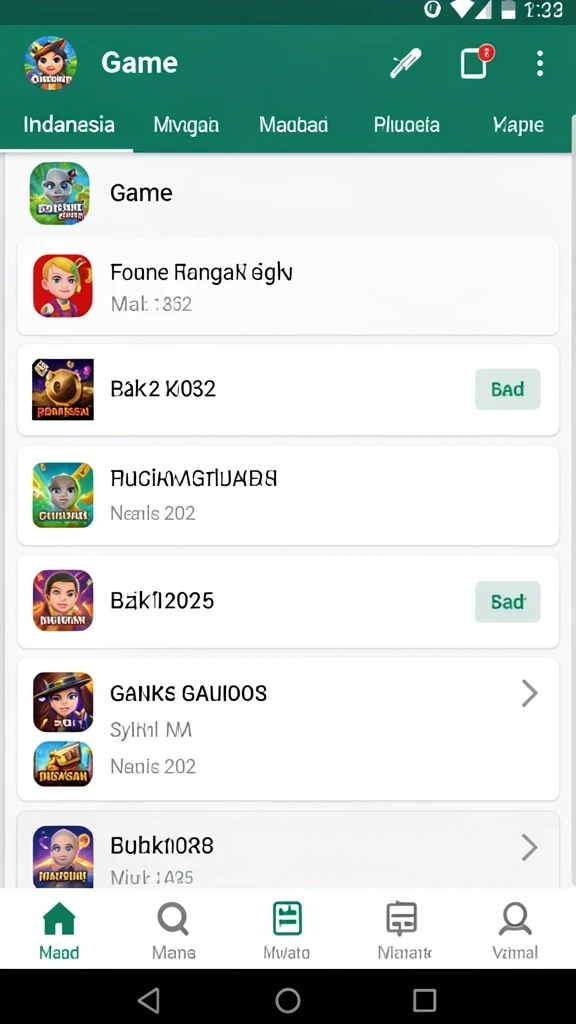
Task: Open the square icon with red badge
Action: coord(477,62)
